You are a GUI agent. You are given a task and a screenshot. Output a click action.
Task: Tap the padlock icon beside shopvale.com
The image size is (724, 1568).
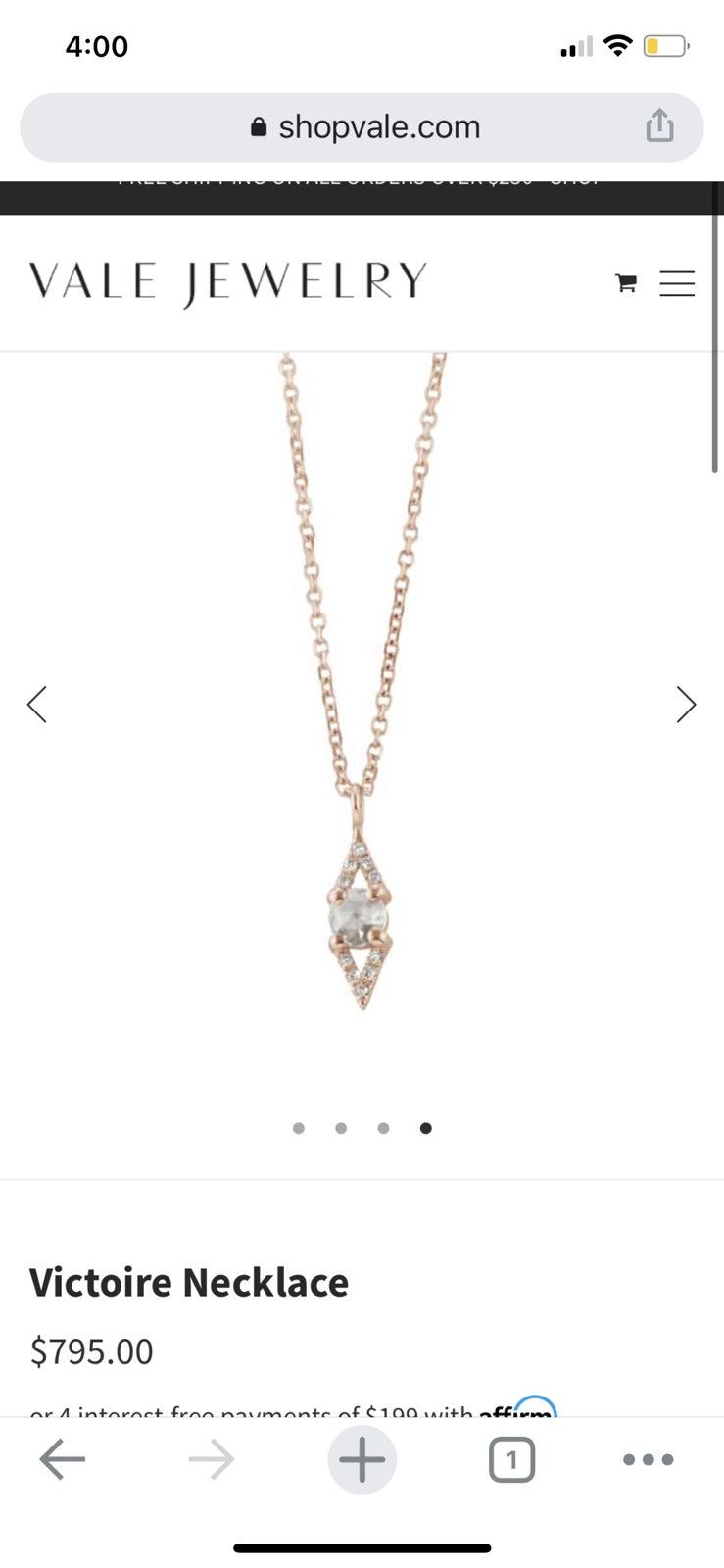259,126
